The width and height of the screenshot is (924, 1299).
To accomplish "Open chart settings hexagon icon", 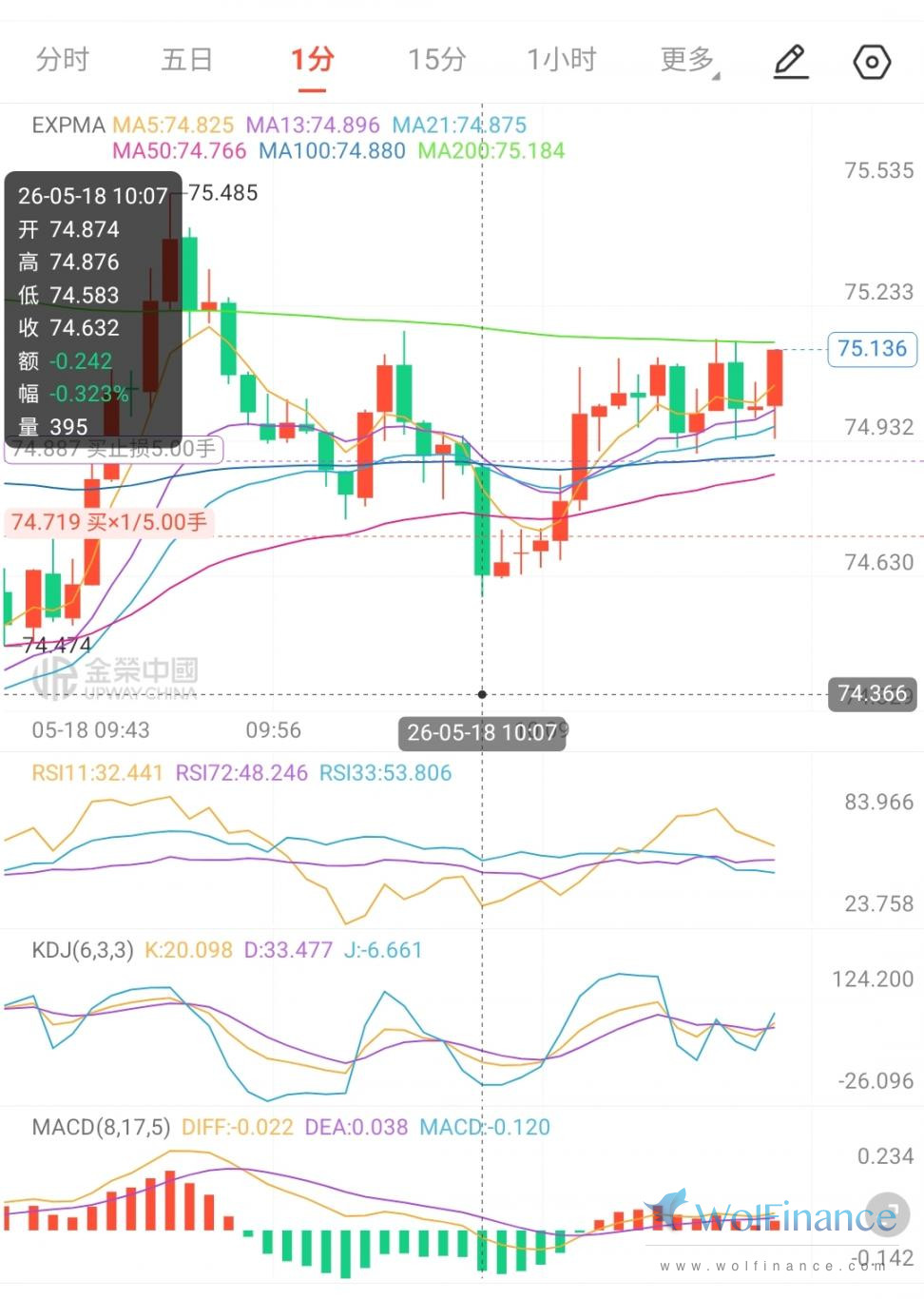I will 872,63.
